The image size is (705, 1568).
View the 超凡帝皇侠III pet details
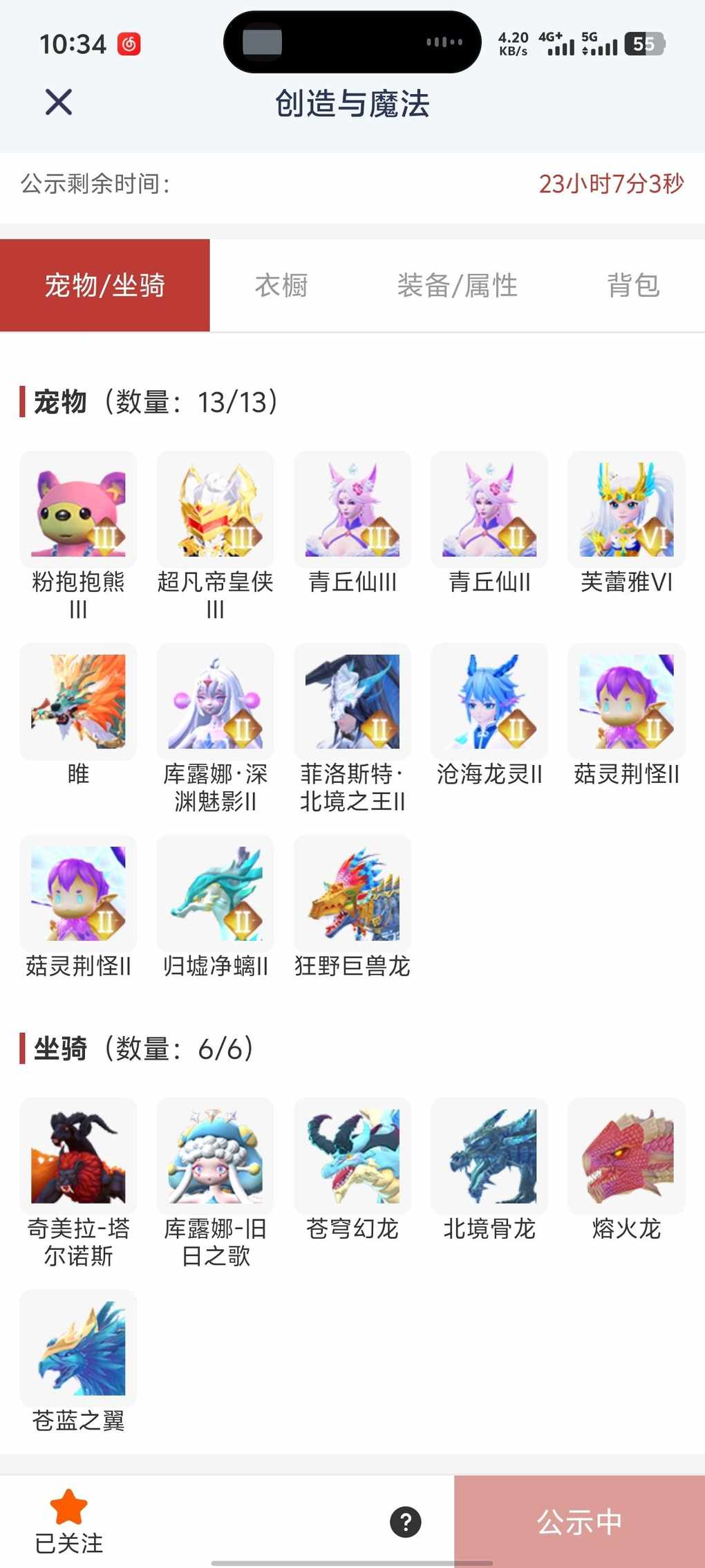[215, 510]
